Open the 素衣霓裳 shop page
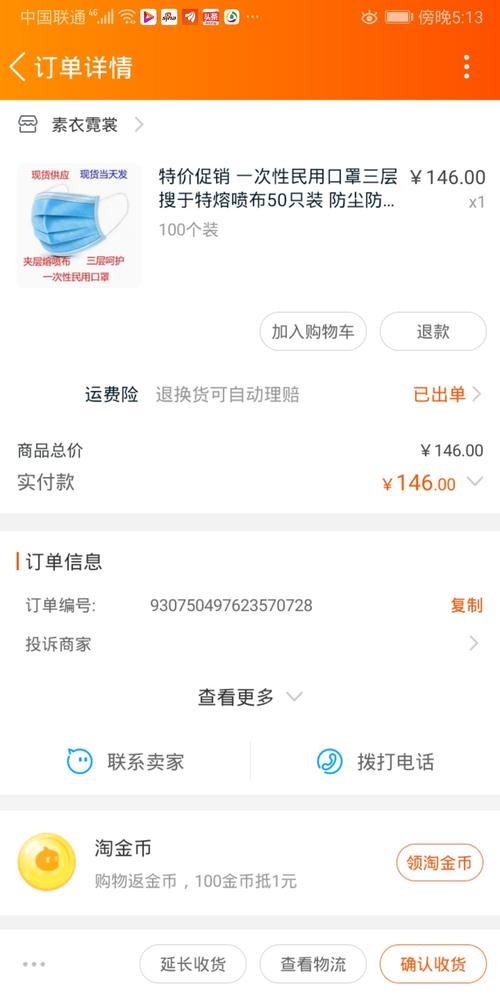 tap(80, 124)
